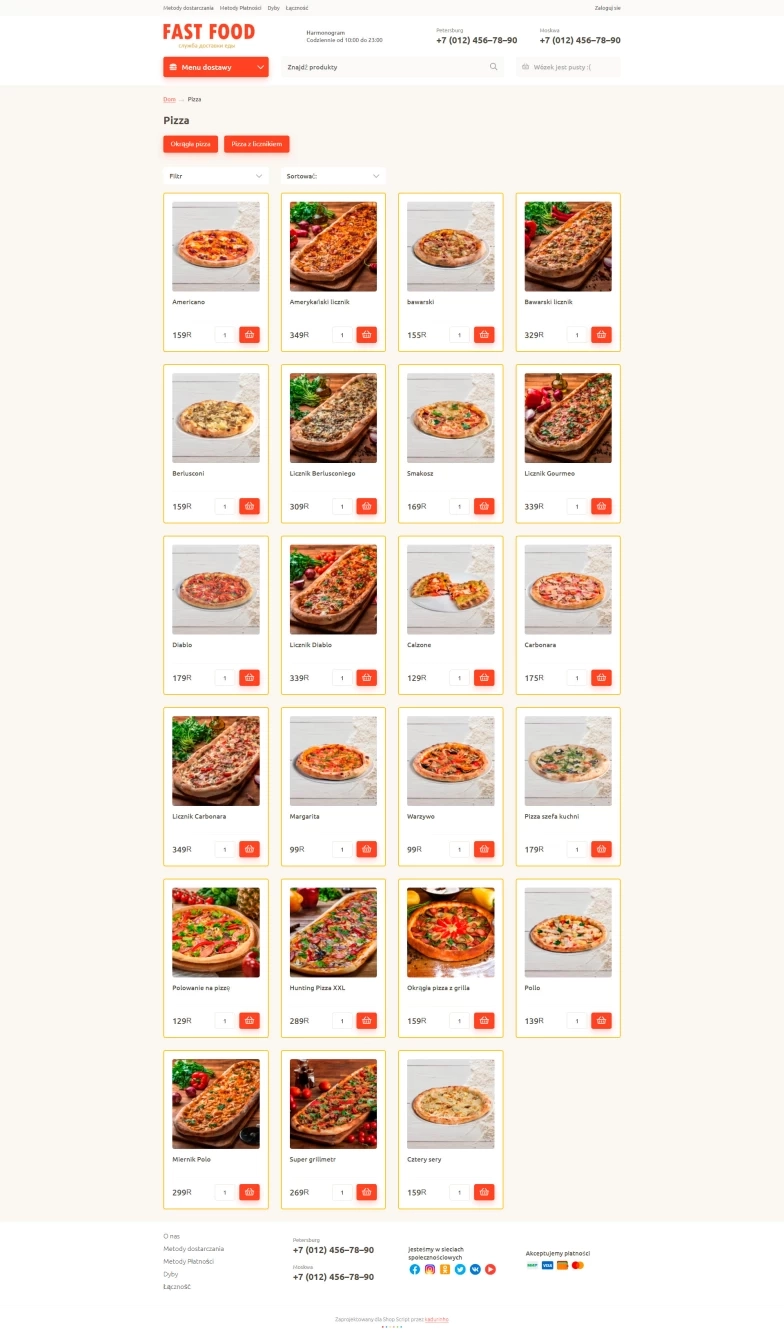The height and width of the screenshot is (1340, 784).
Task: Open Metody dostarczania in top bar
Action: click(188, 7)
